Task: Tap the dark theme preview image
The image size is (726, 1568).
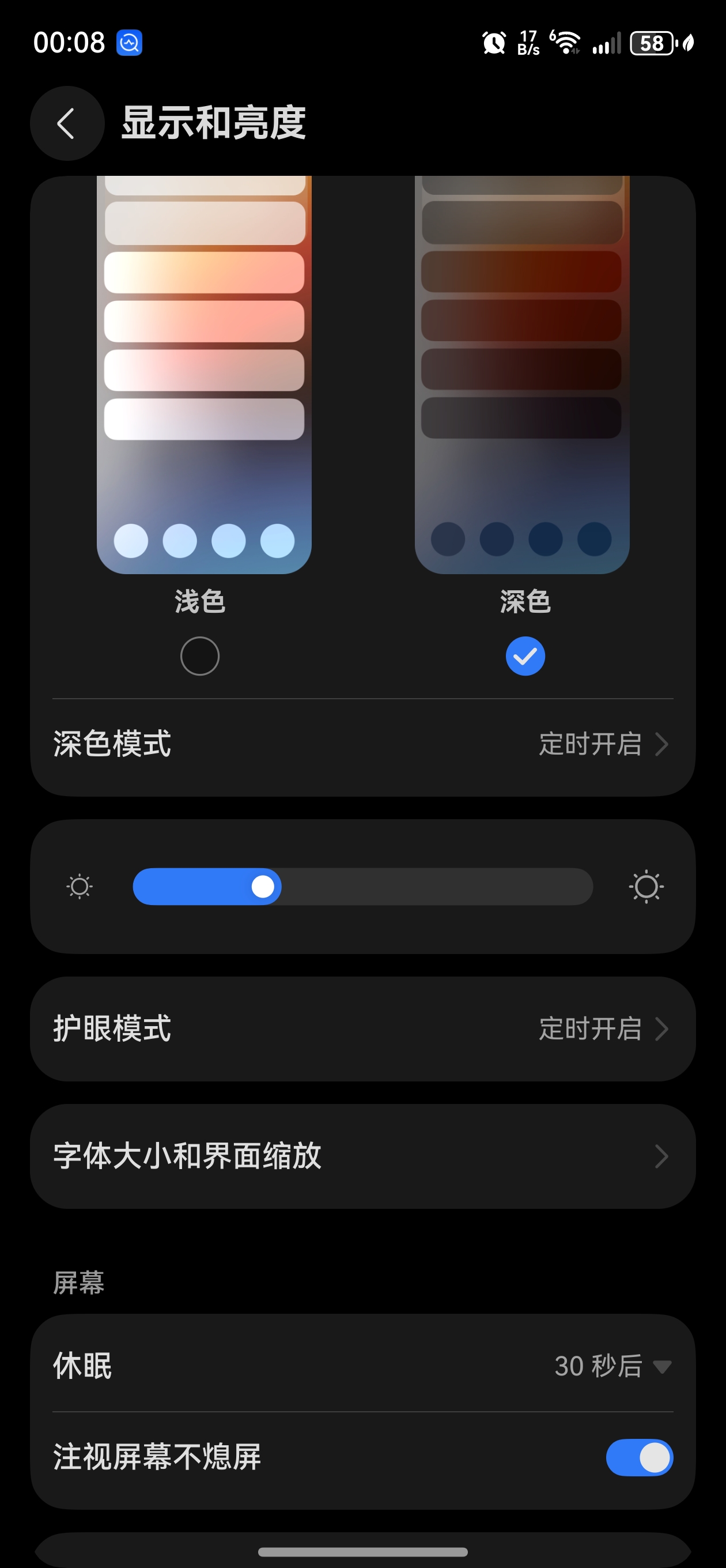Action: pos(521,374)
